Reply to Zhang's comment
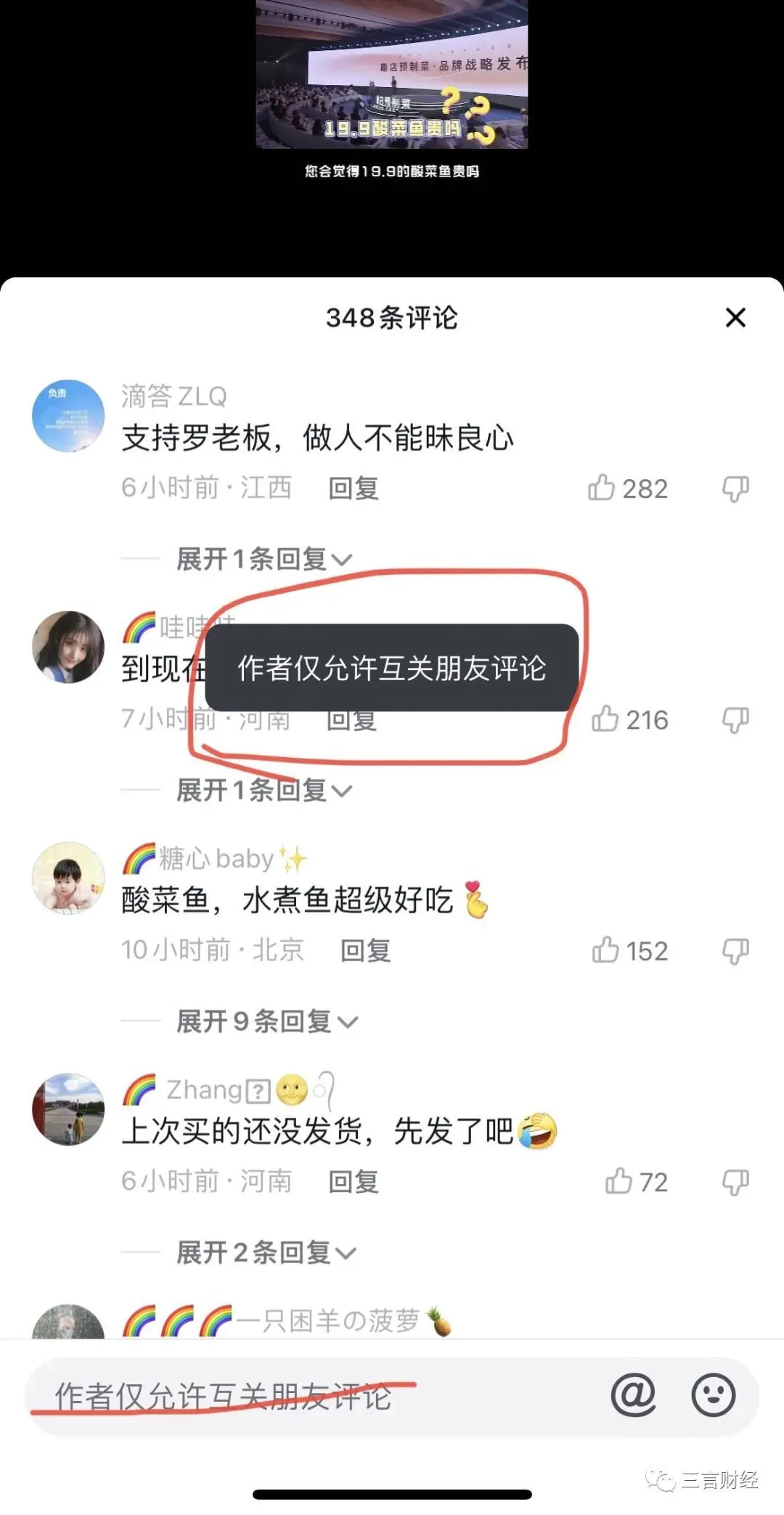This screenshot has height=1515, width=784. coord(354,1181)
